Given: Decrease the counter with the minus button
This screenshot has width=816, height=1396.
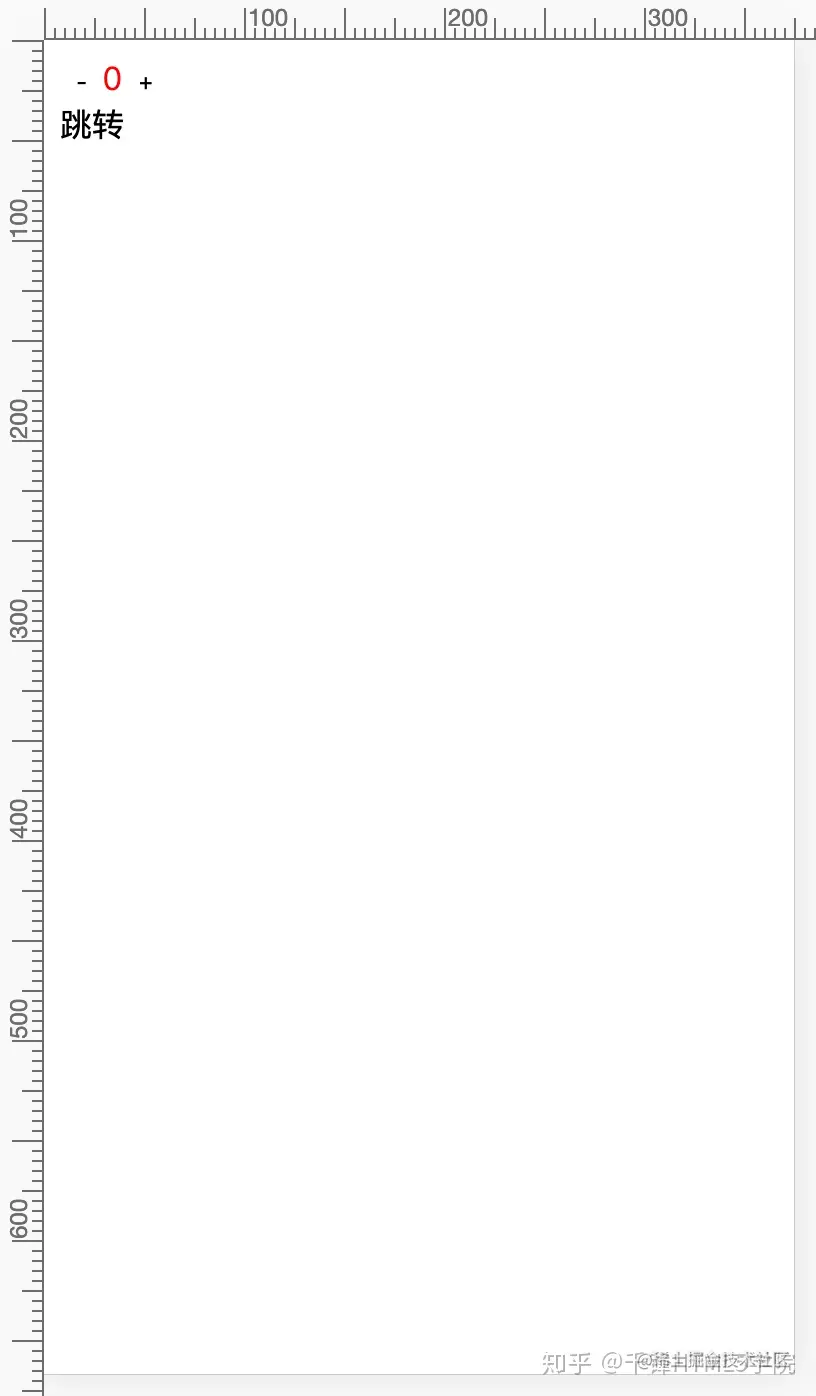Looking at the screenshot, I should (x=81, y=82).
